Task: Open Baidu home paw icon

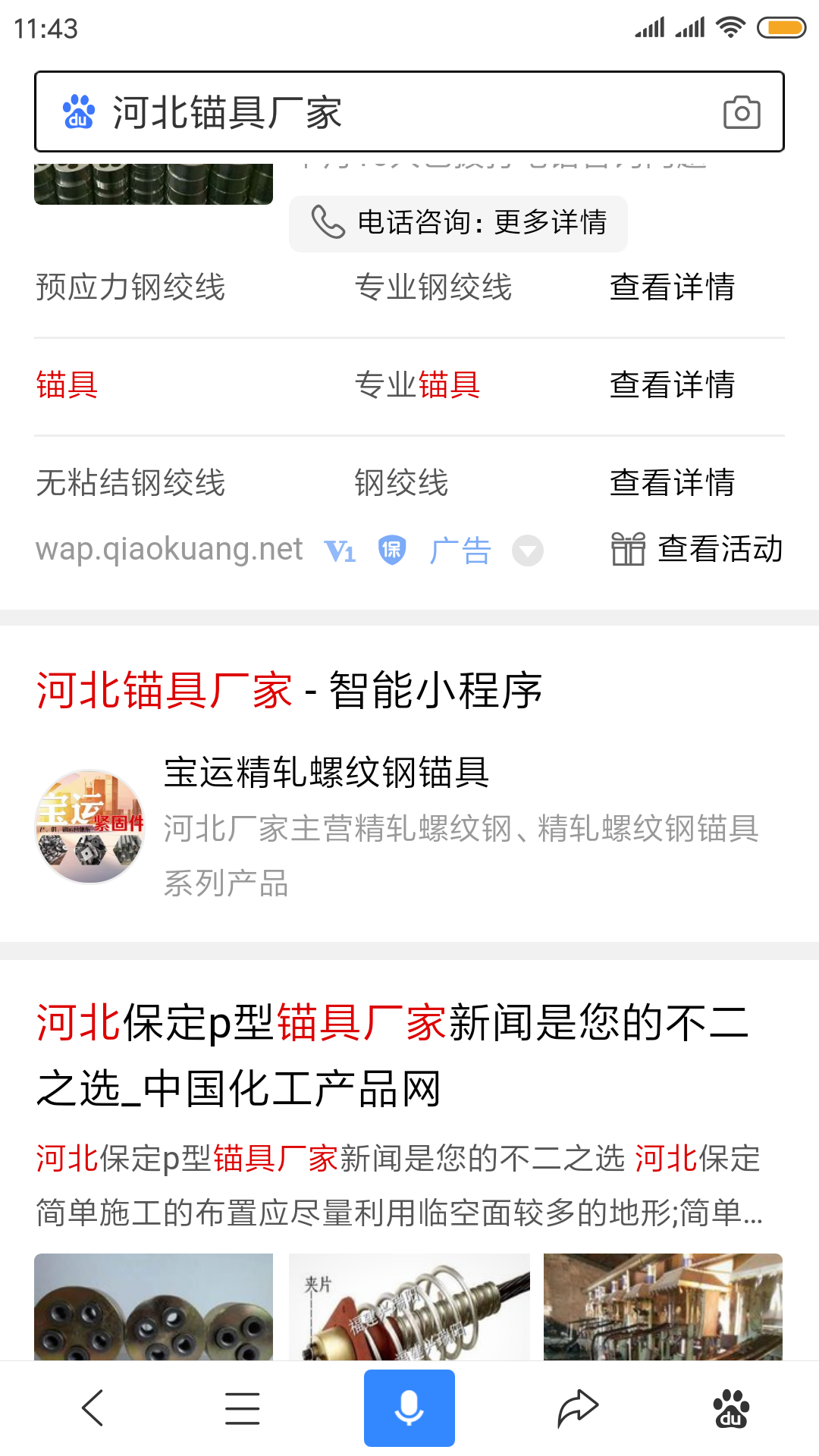Action: [x=731, y=1408]
